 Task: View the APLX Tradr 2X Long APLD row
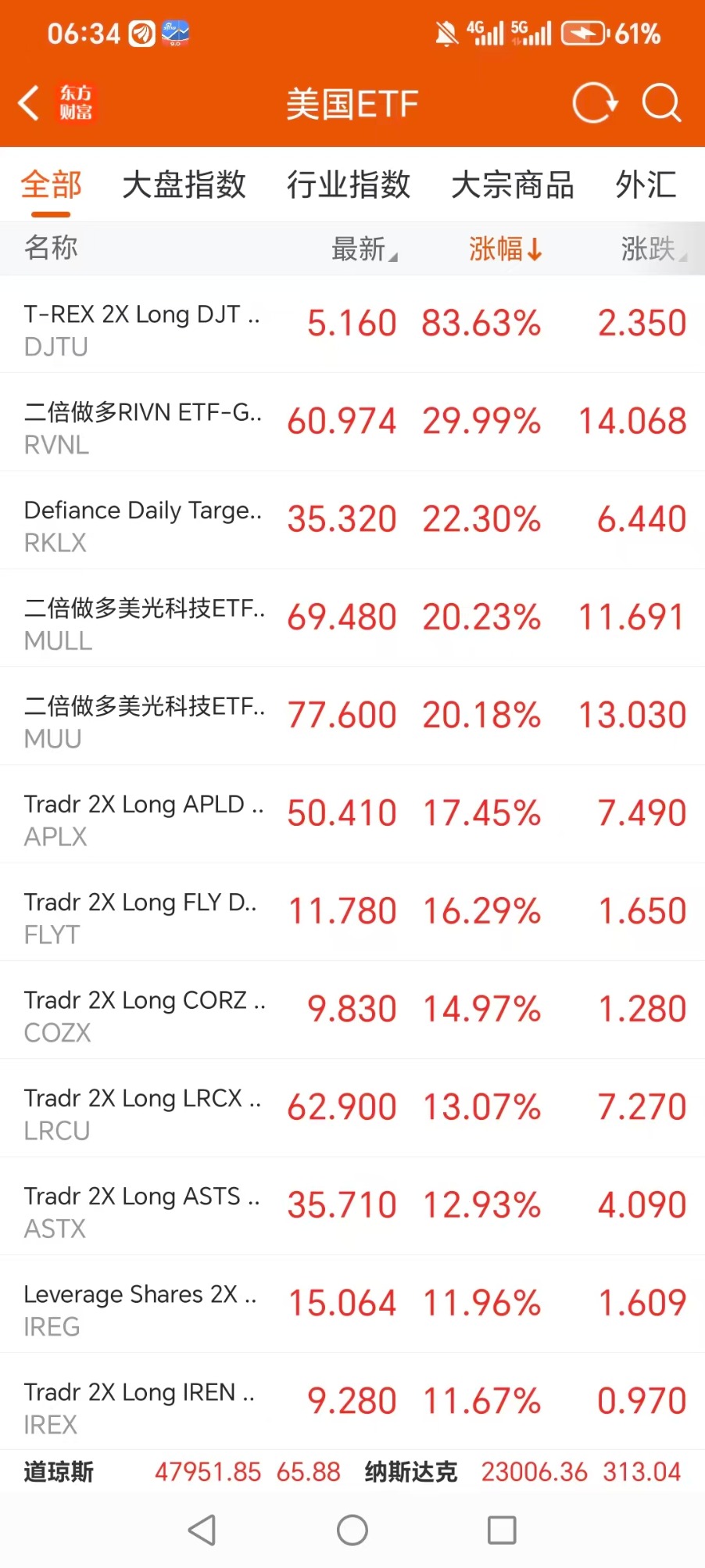(x=352, y=814)
